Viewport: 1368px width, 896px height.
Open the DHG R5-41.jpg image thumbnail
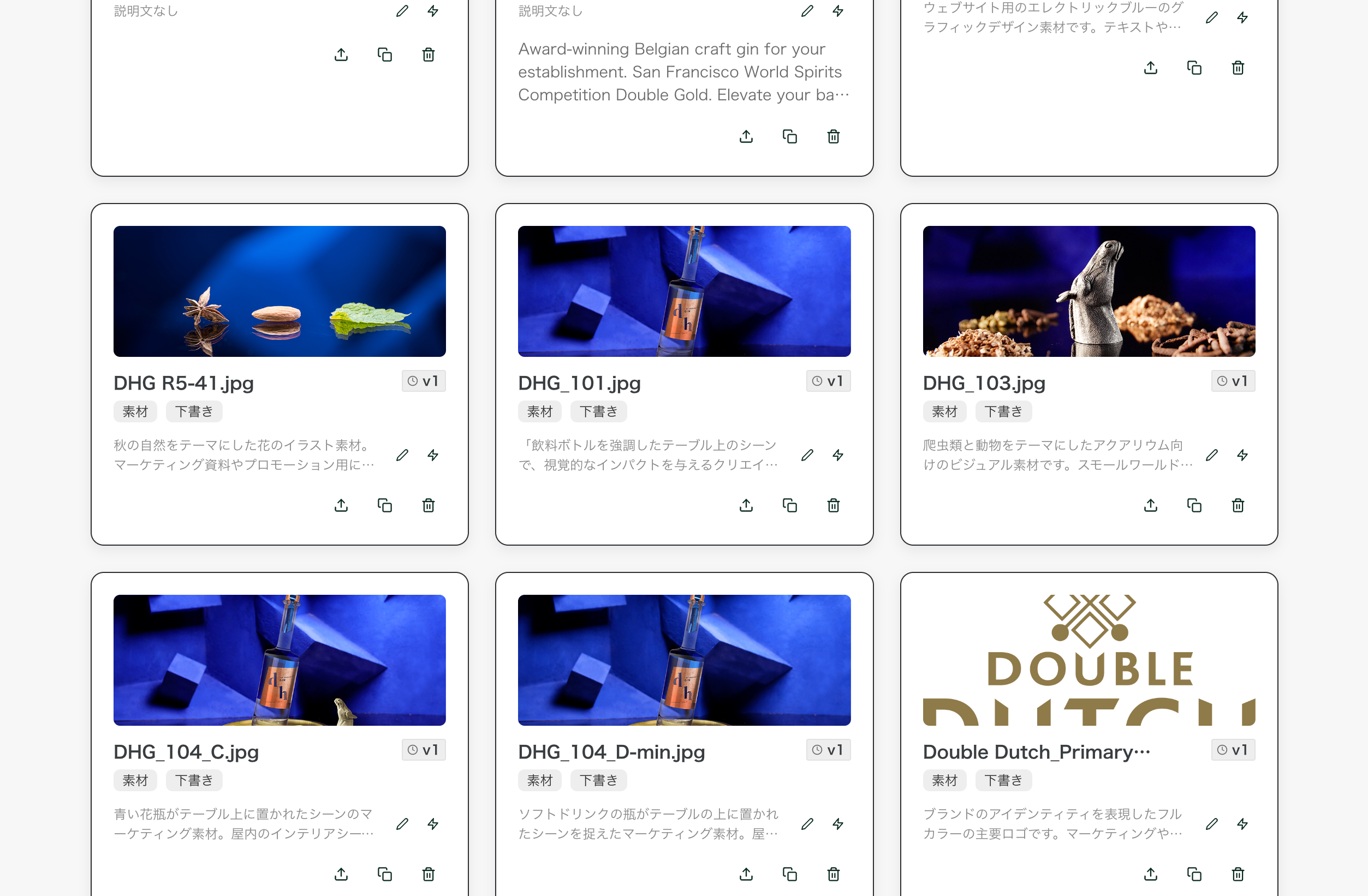tap(279, 291)
